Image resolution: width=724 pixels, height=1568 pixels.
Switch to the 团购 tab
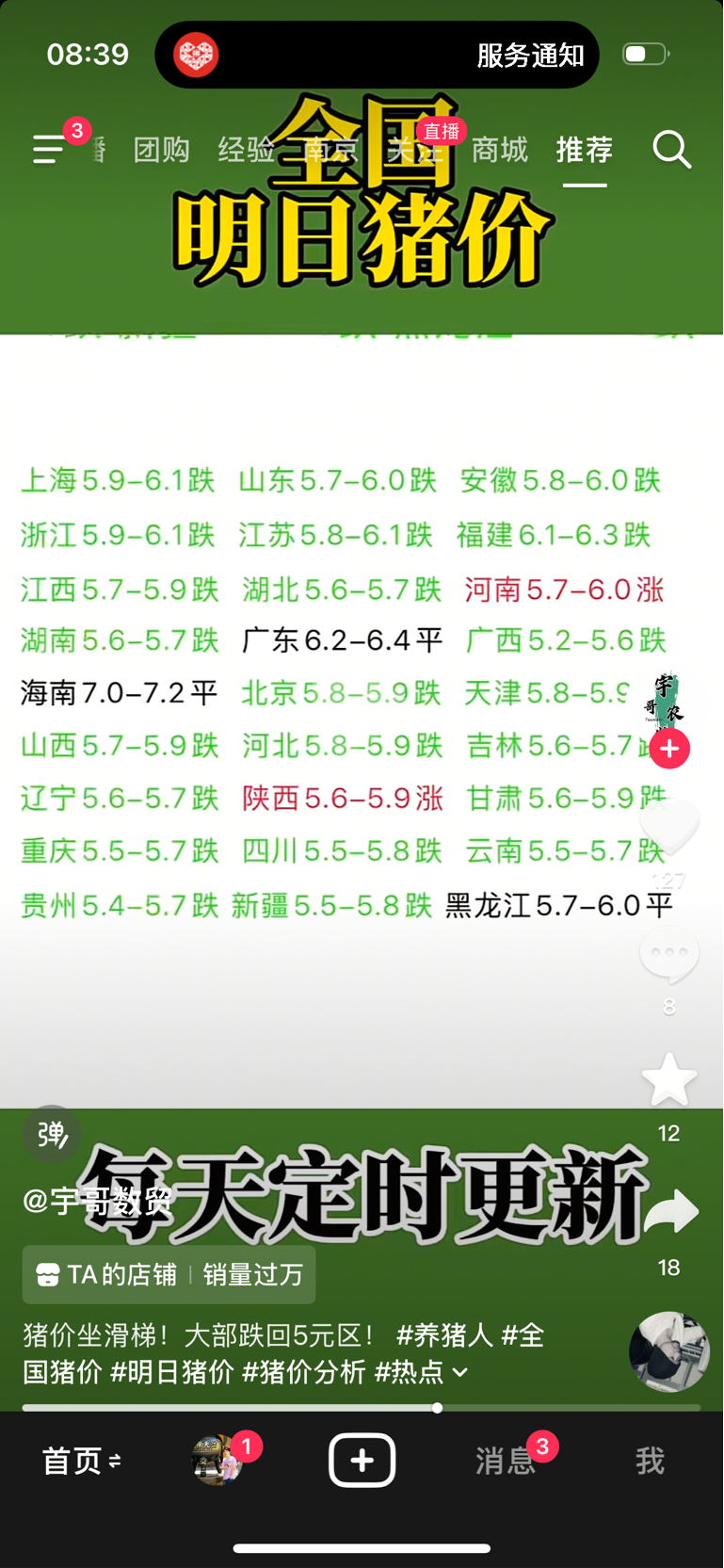pyautogui.click(x=161, y=150)
